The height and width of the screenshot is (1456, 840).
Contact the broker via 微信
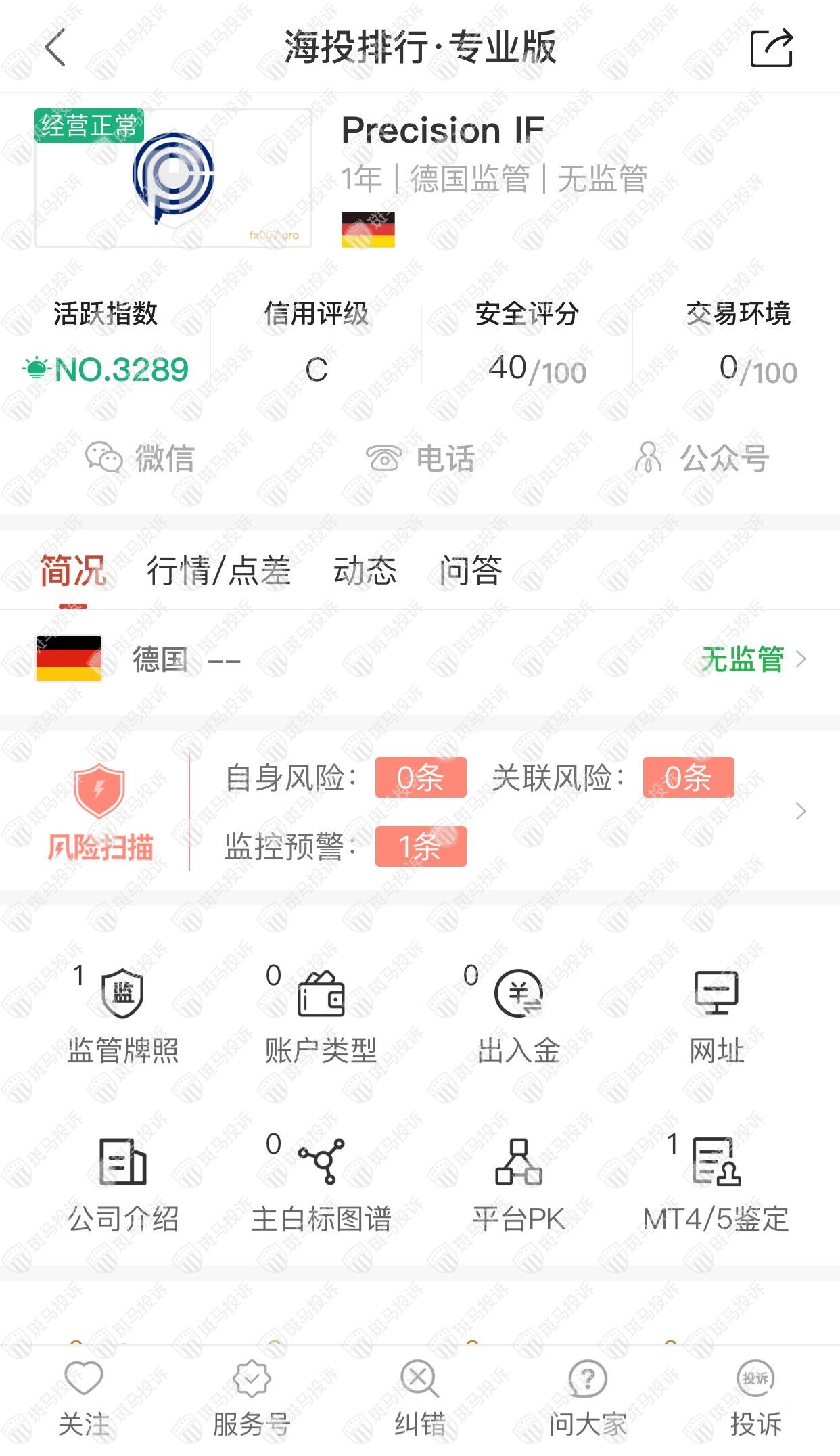(x=140, y=458)
